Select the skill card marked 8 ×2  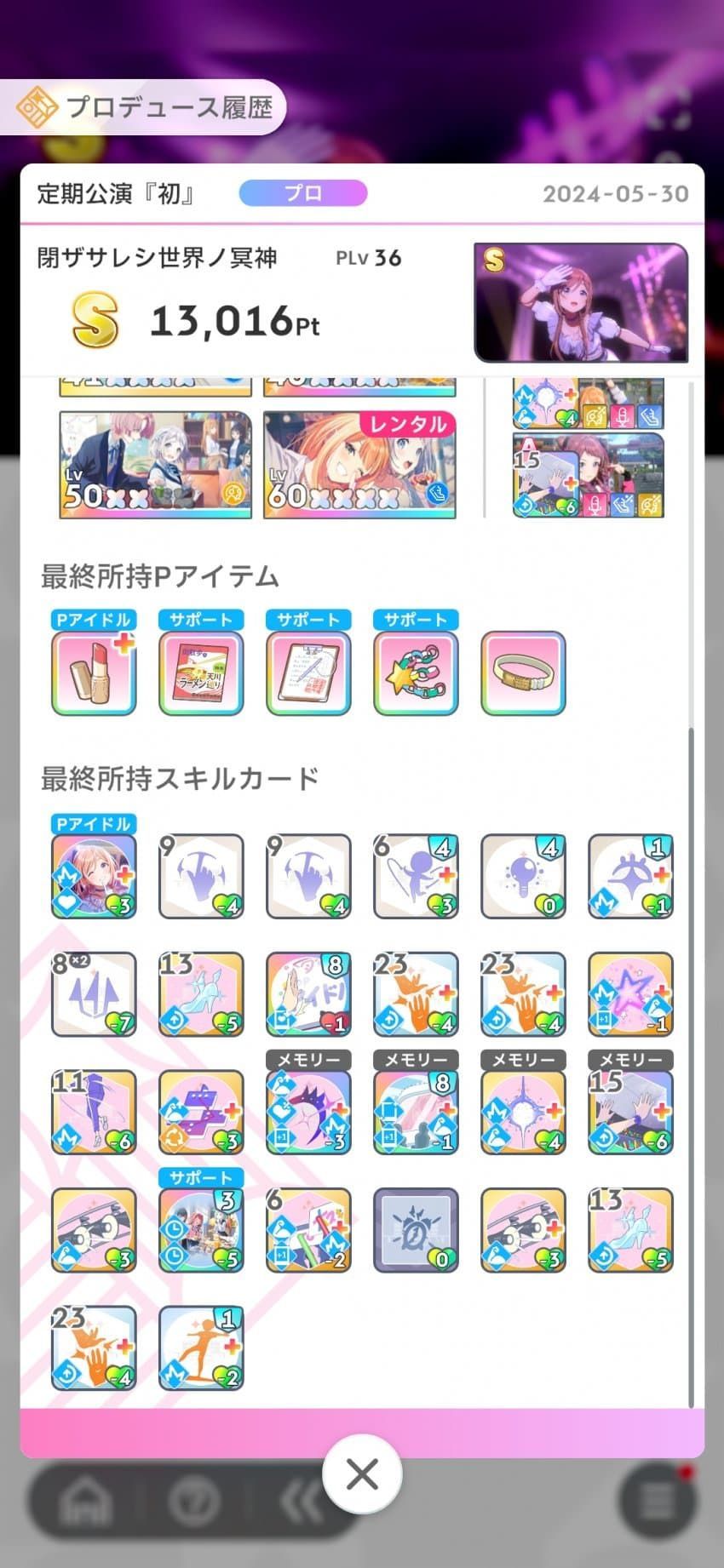(x=94, y=993)
